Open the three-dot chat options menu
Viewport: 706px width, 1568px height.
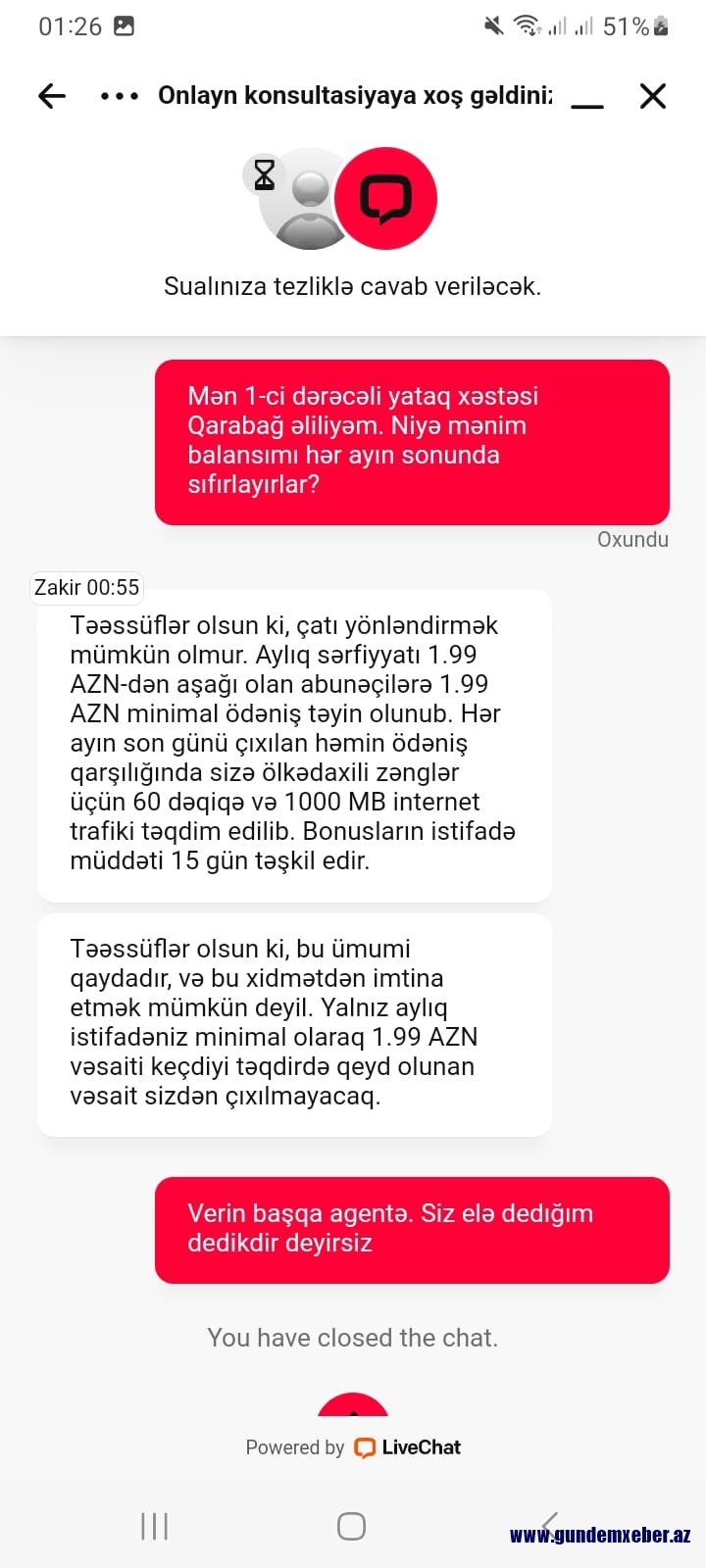(x=120, y=96)
